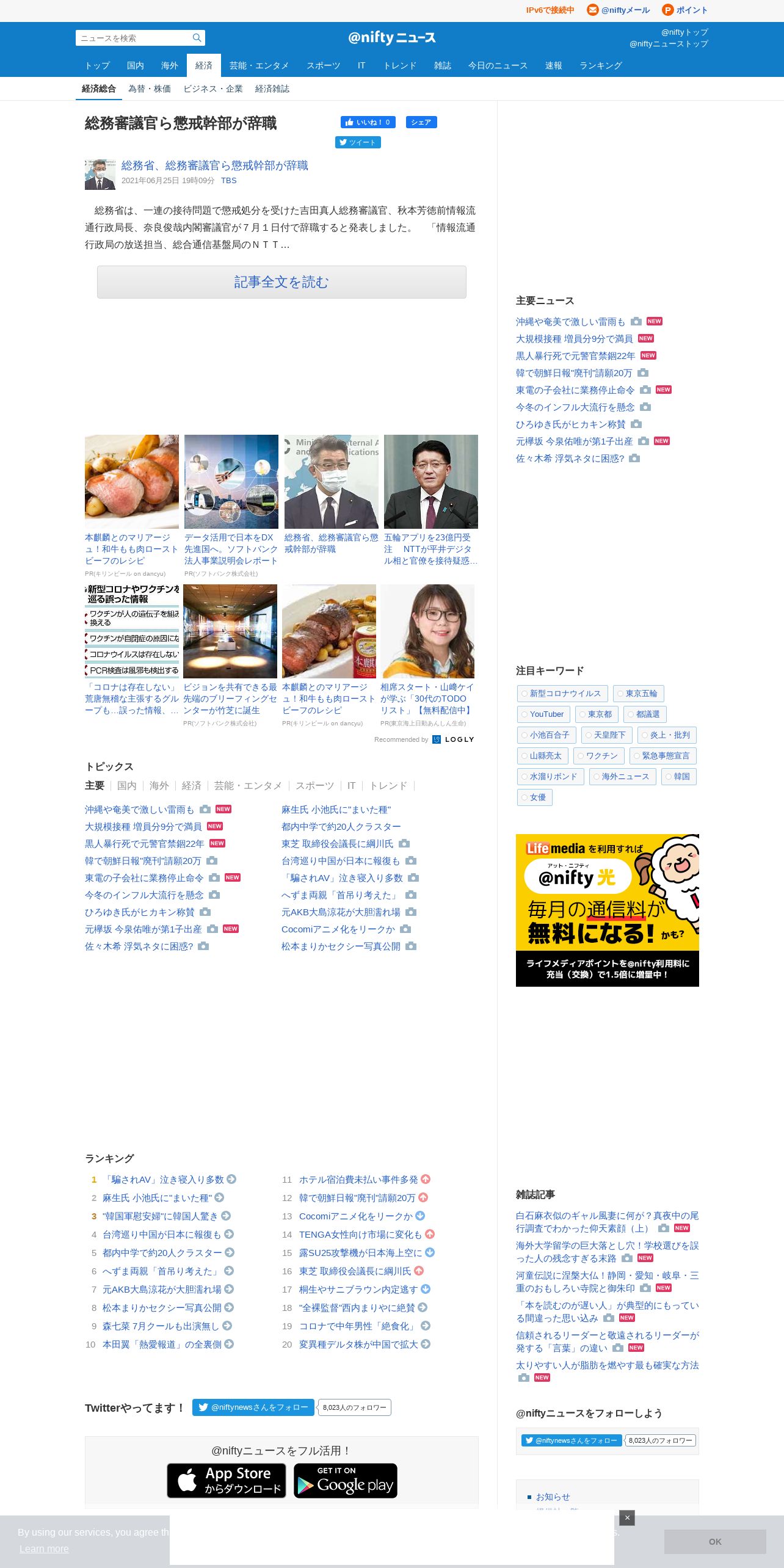Accept the cookie notice with OK
The image size is (784, 1568).
point(715,1542)
